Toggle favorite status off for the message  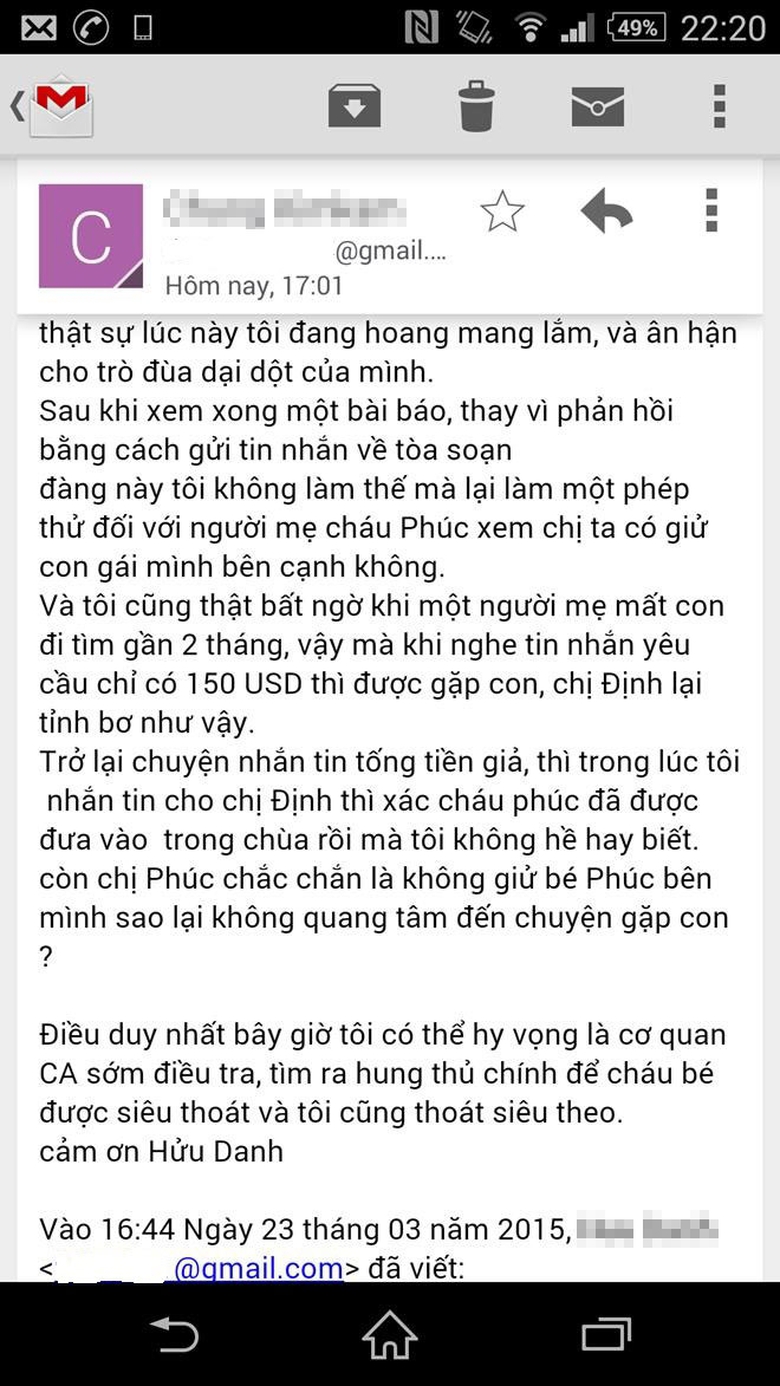point(501,212)
